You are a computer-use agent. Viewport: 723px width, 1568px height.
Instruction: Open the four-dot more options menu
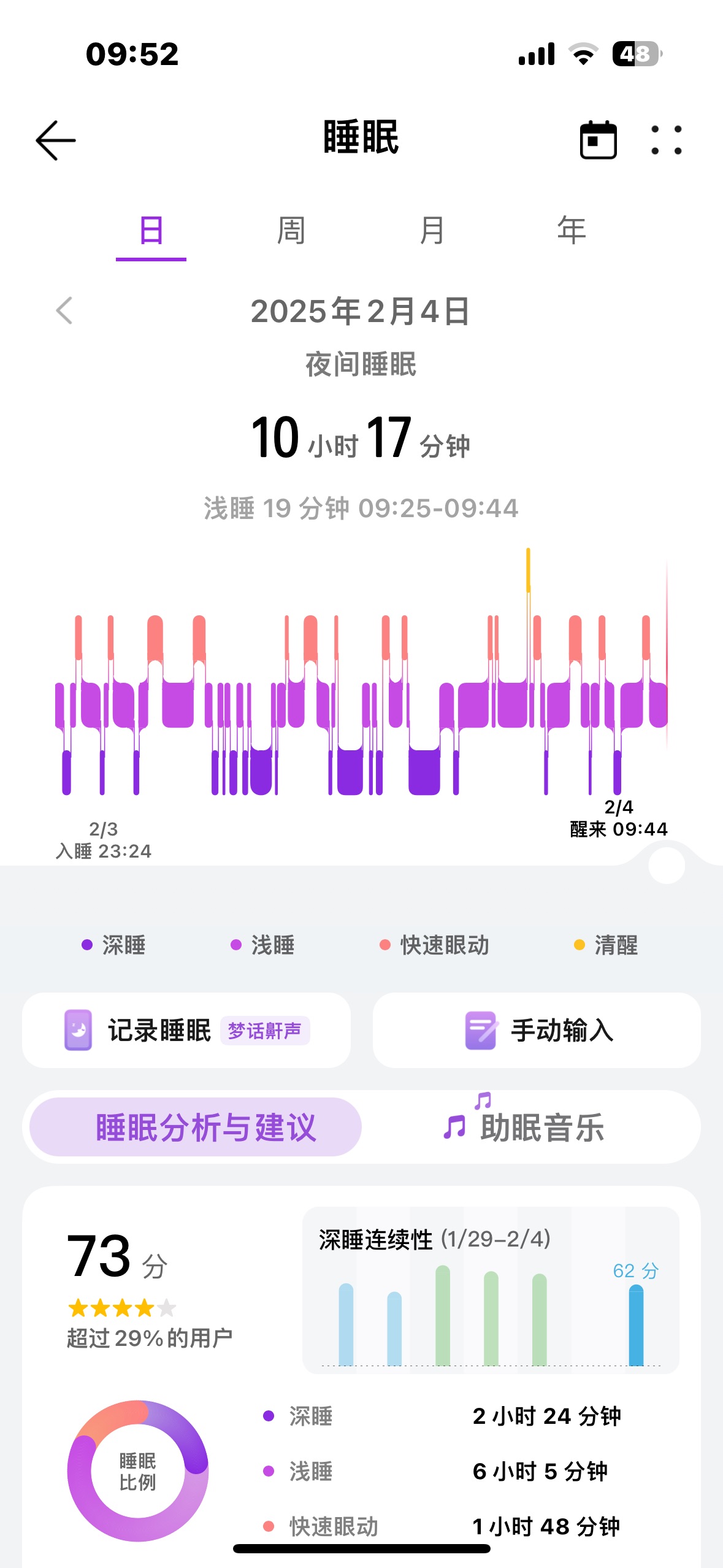[x=666, y=140]
